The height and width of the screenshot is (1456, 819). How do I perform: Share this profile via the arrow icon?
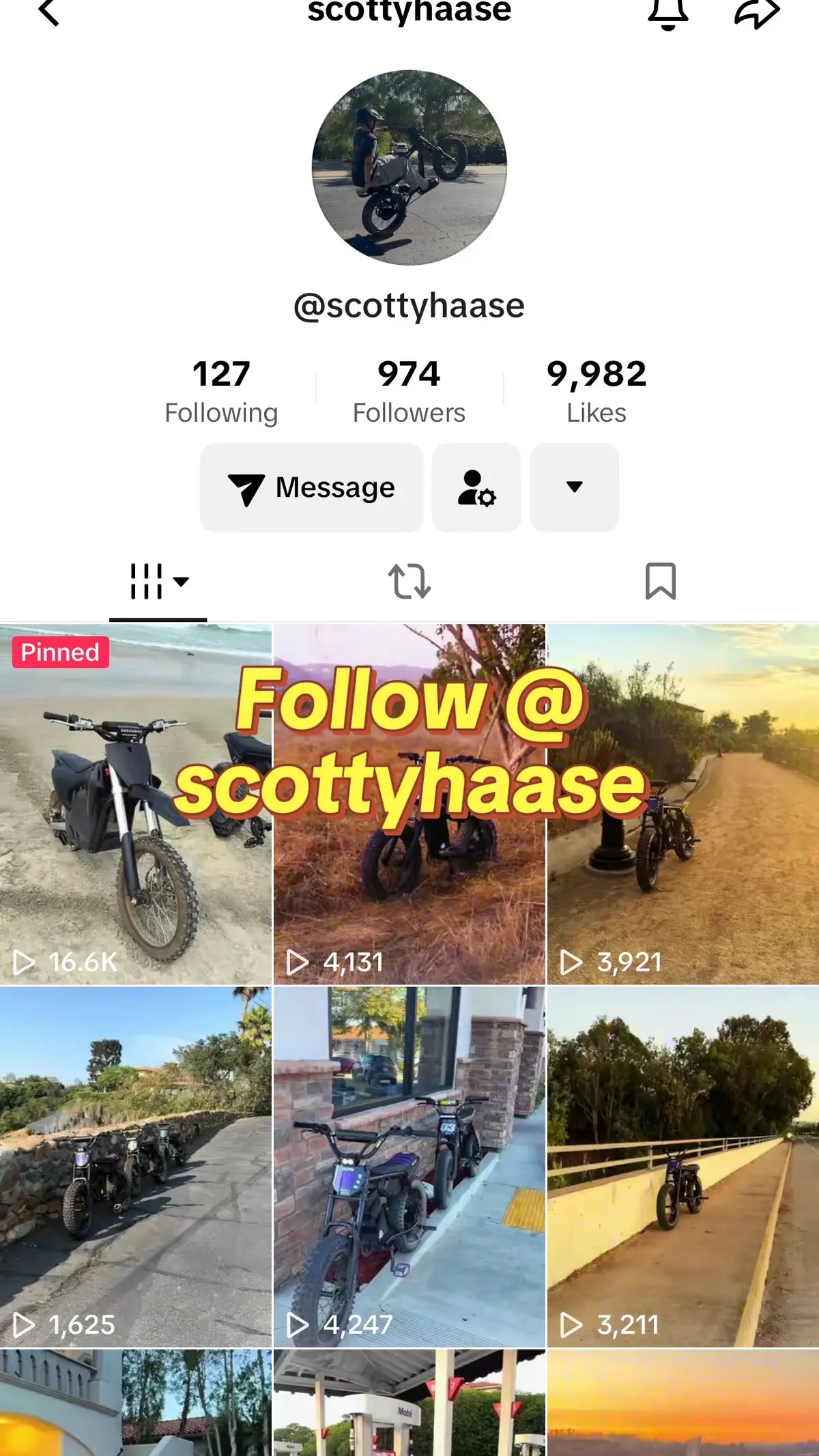point(756,14)
